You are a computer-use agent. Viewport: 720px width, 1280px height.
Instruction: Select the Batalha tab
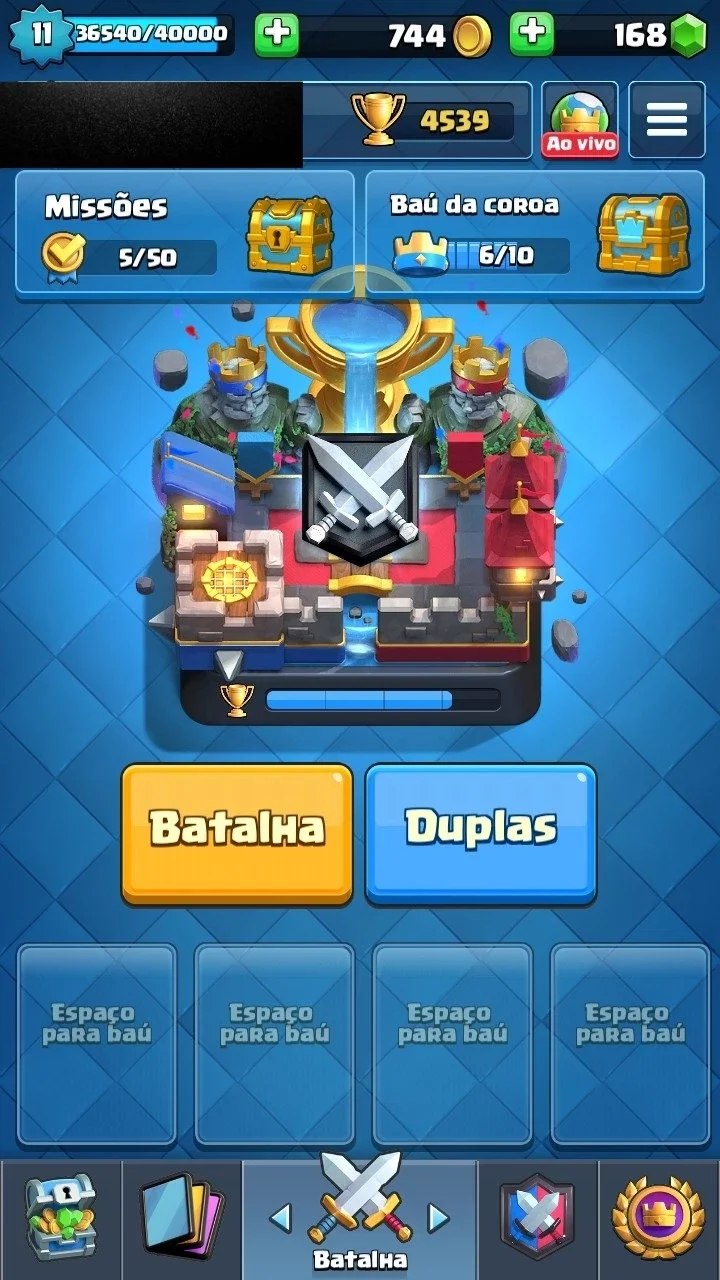360,1216
